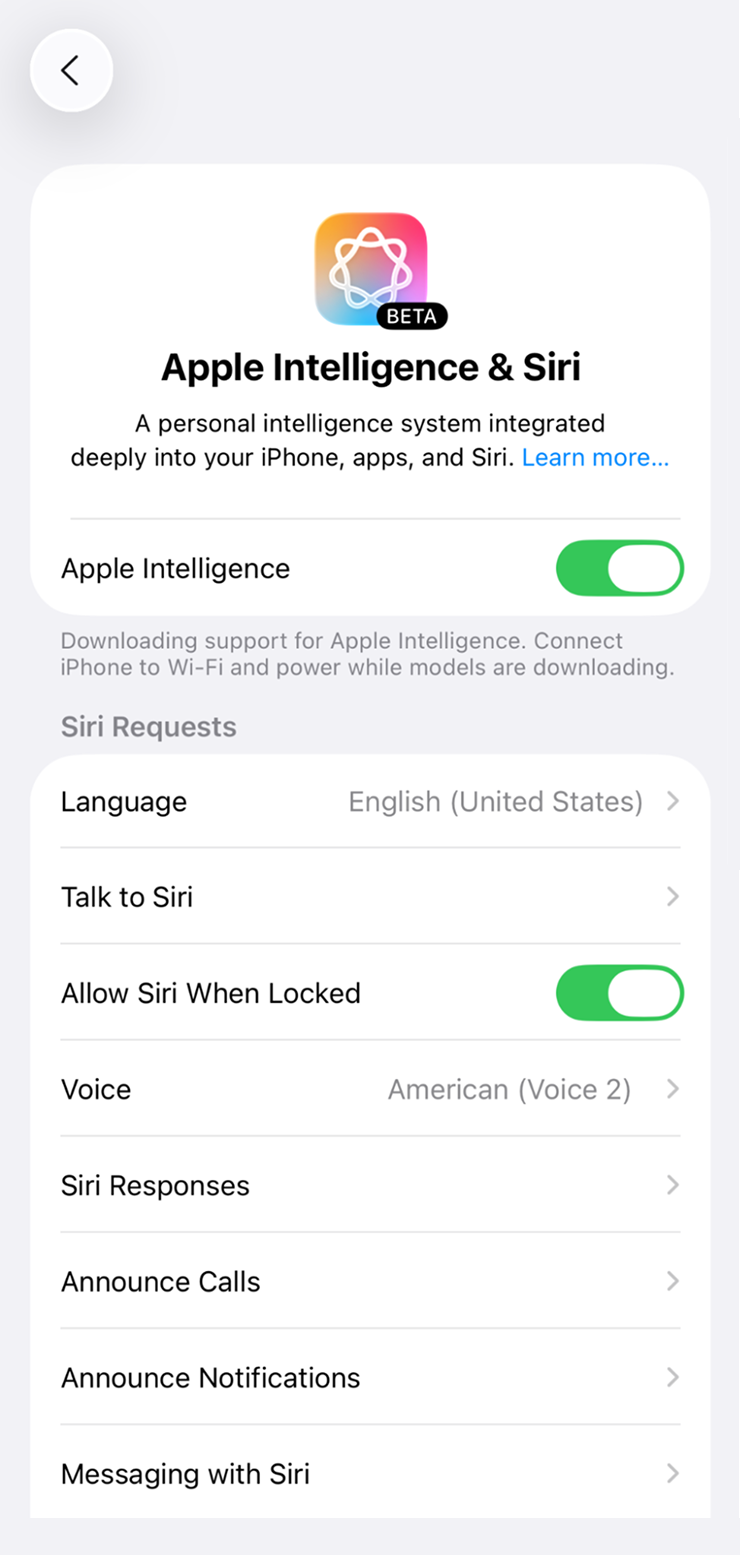740x1555 pixels.
Task: Open Talk to Siri options
Action: coord(370,897)
